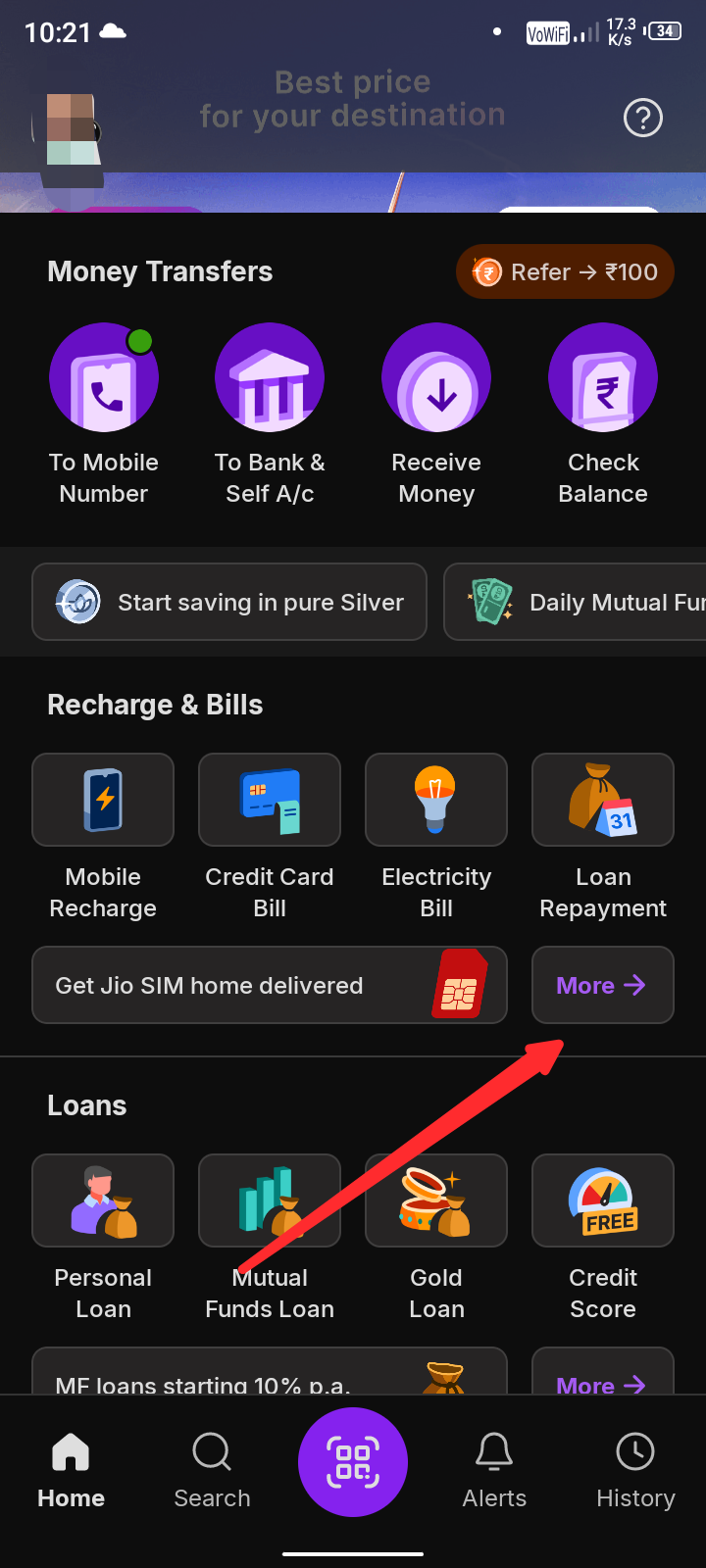Open Loan Repayment option

click(603, 800)
